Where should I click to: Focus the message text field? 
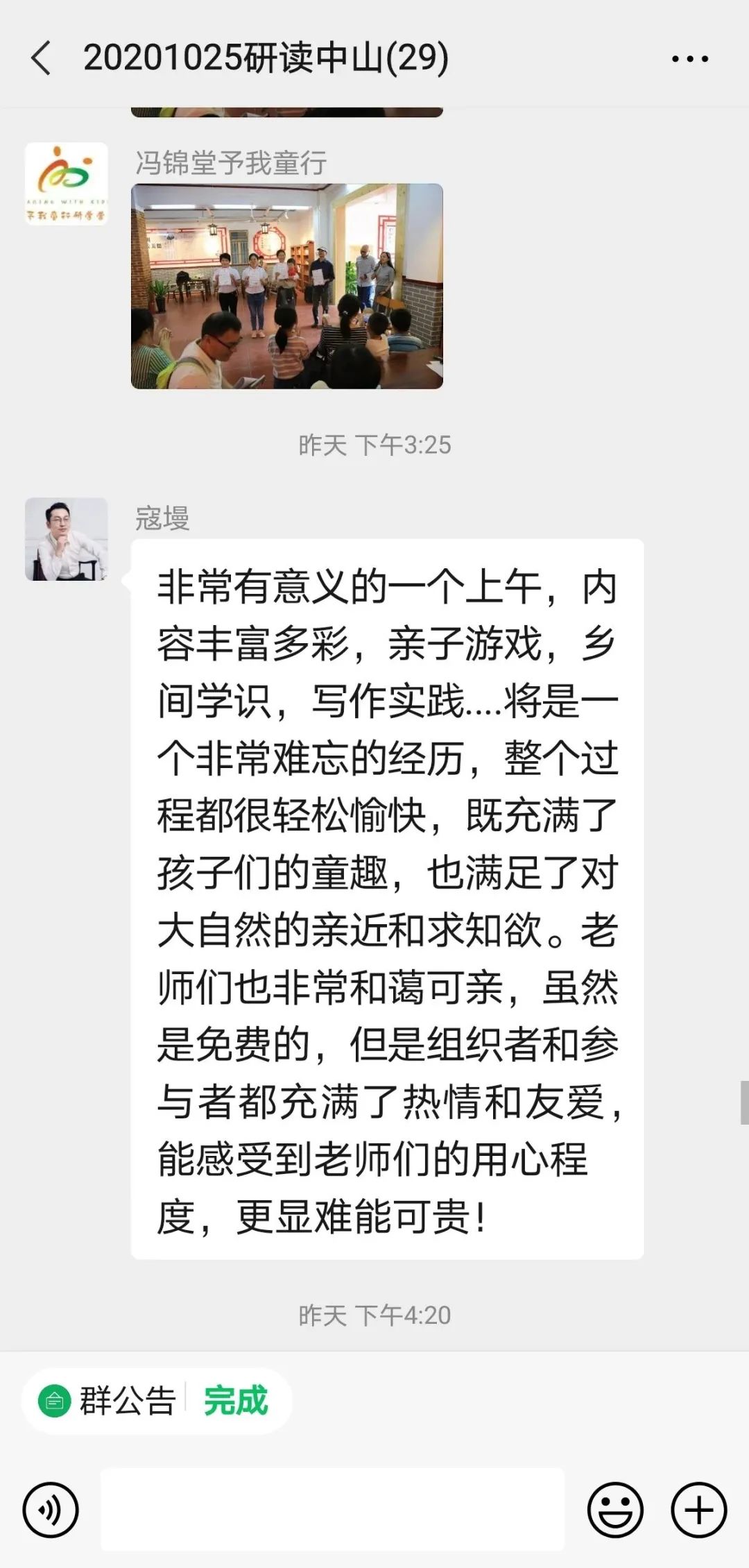(x=333, y=1509)
